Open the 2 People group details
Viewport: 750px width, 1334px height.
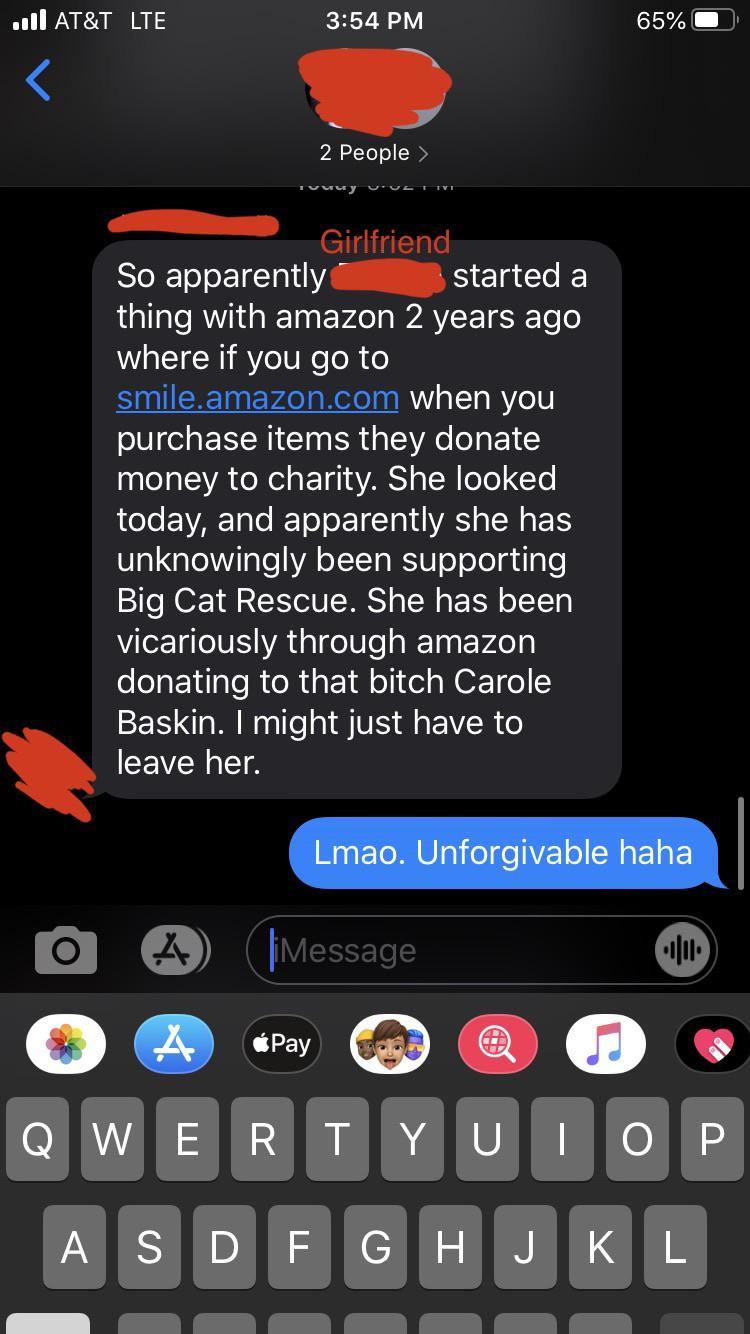(x=374, y=153)
